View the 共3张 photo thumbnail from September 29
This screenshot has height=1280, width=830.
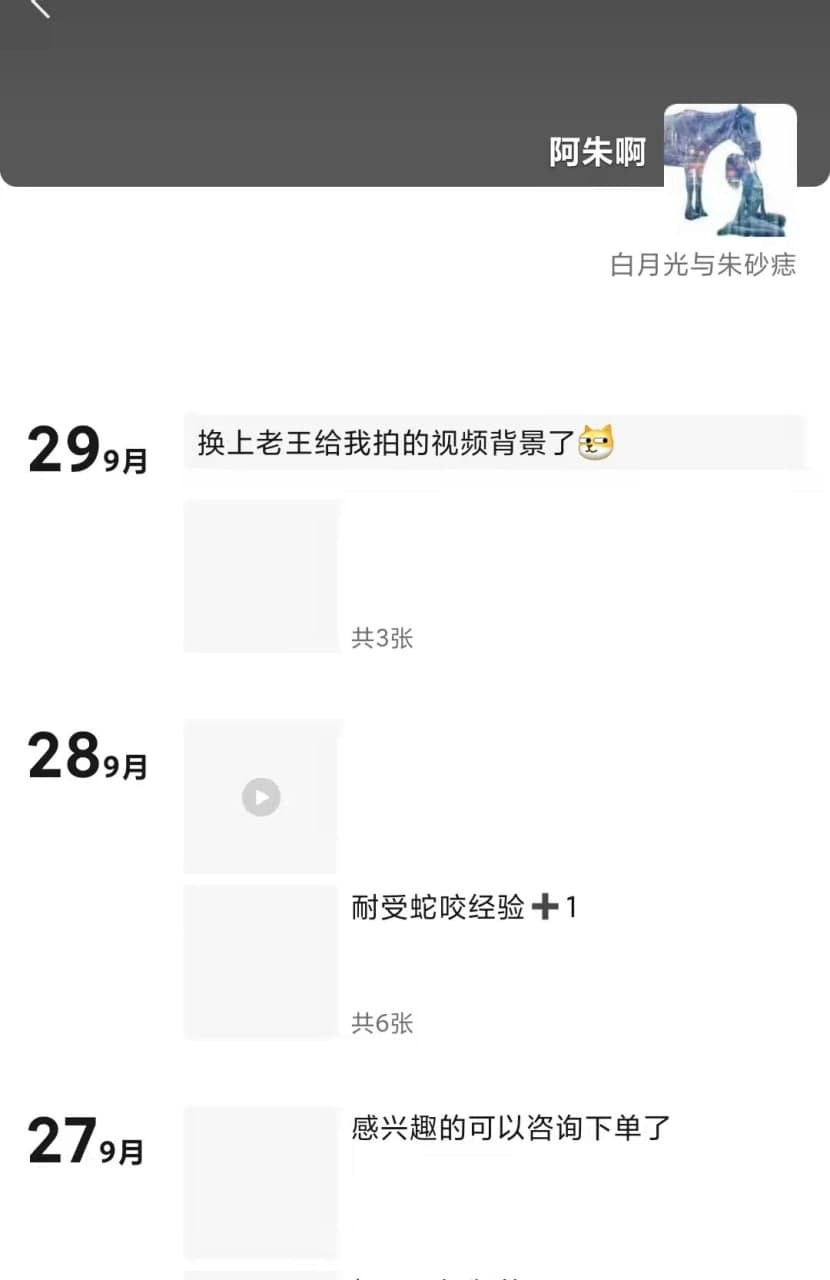(262, 577)
